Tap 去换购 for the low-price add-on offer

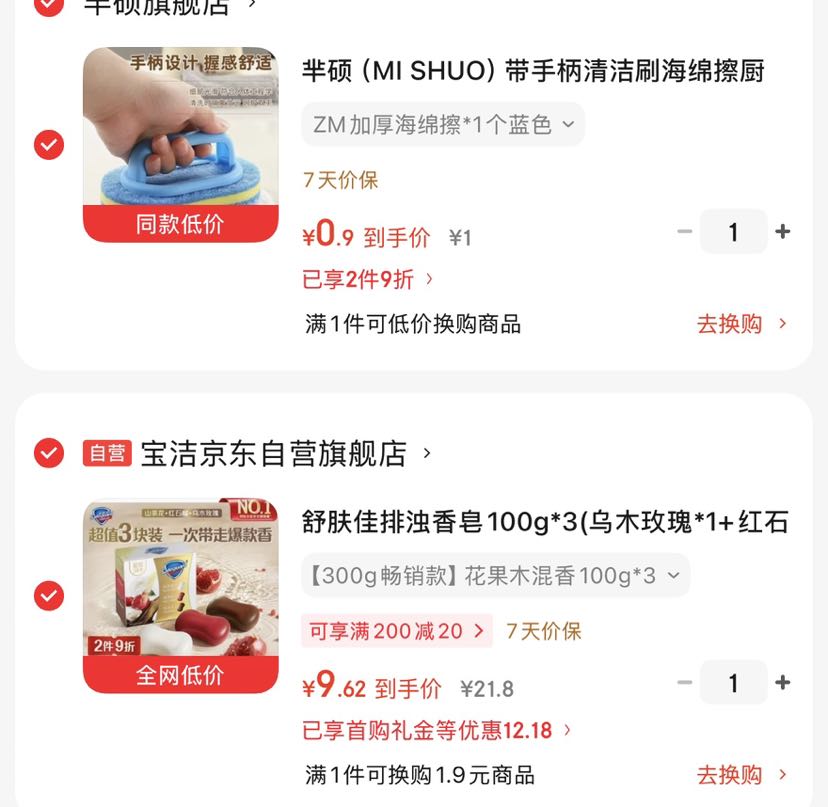coord(741,324)
